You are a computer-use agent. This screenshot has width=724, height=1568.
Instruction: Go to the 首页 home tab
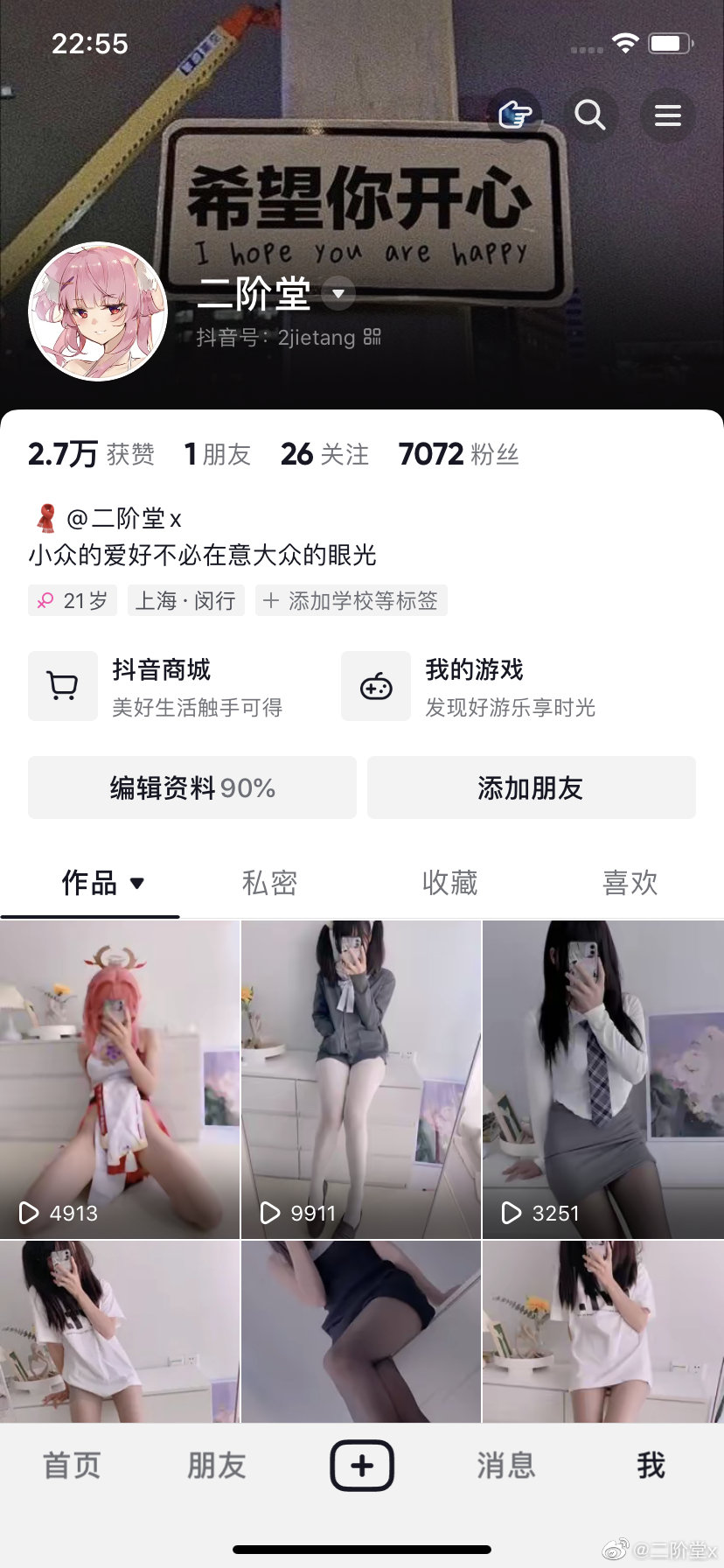(72, 1466)
